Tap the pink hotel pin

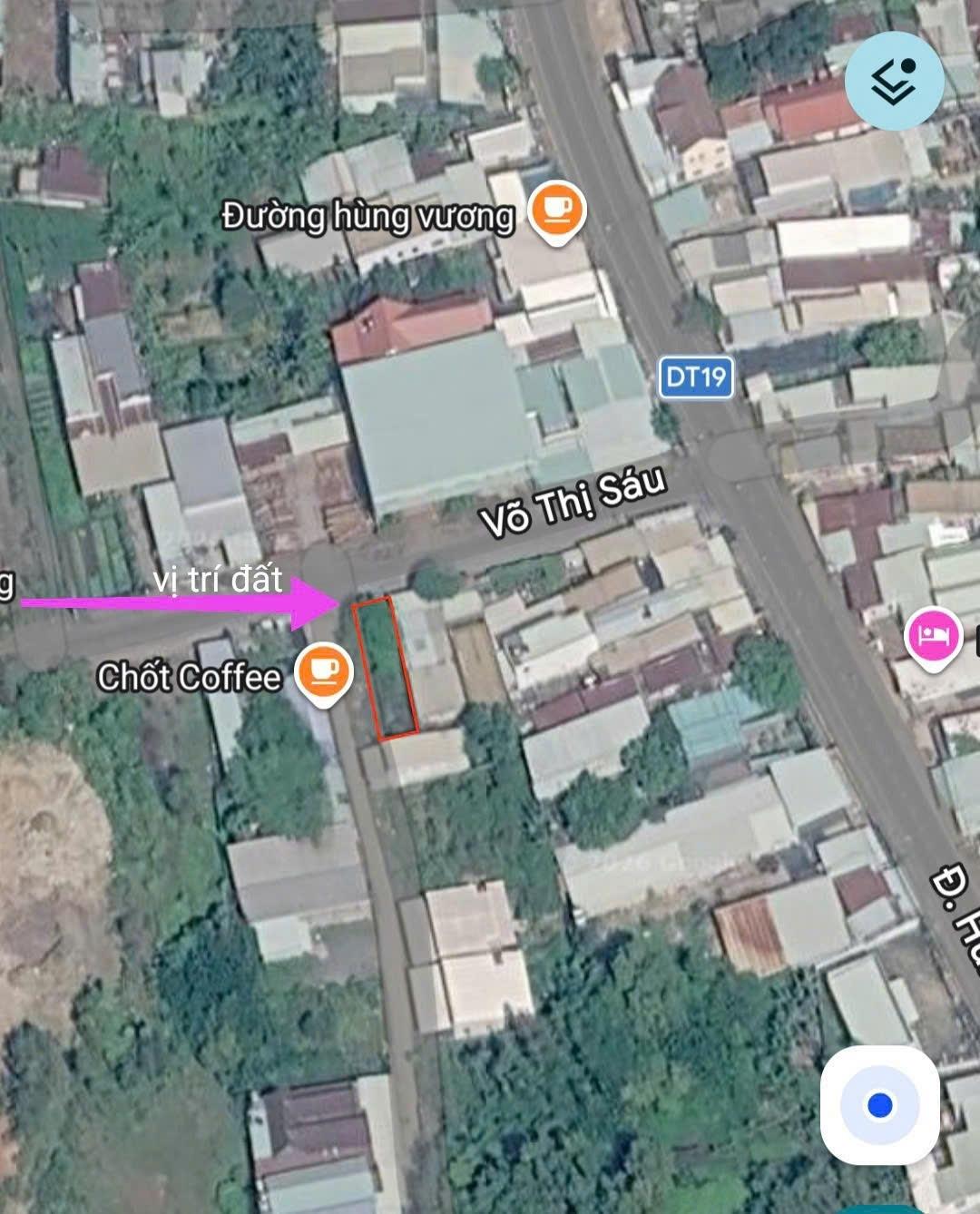tap(934, 634)
